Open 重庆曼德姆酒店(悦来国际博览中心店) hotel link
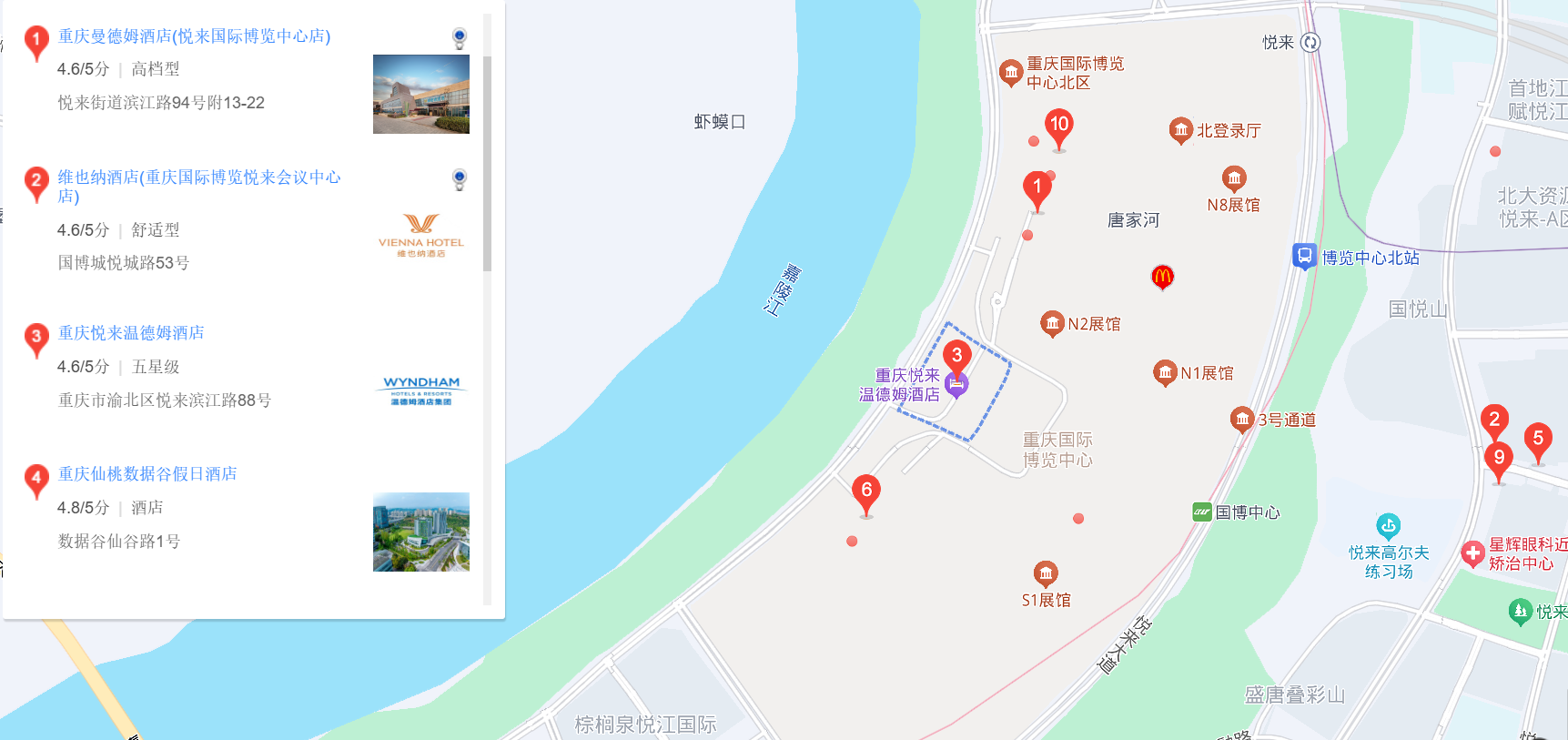The height and width of the screenshot is (740, 1568). point(194,36)
